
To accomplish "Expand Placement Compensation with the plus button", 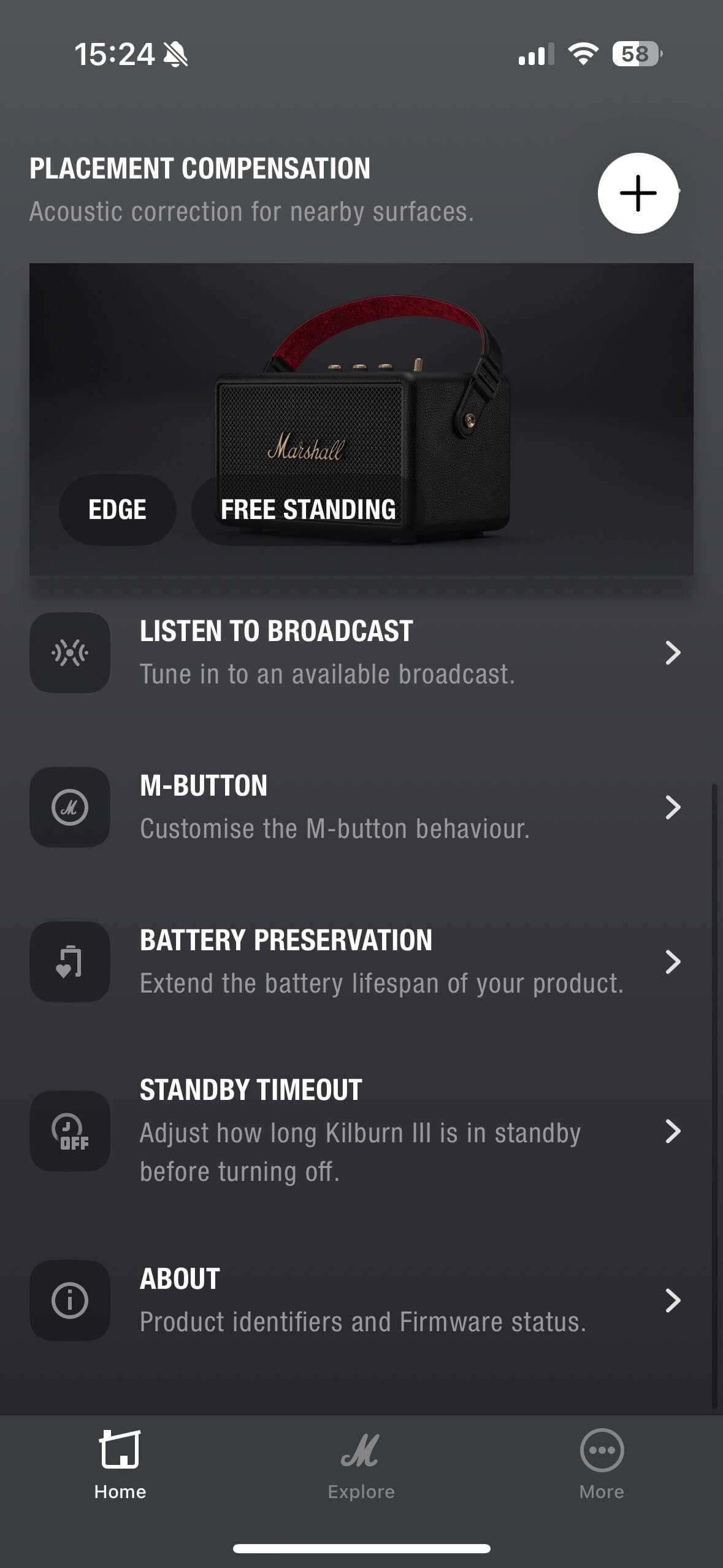I will click(x=638, y=193).
